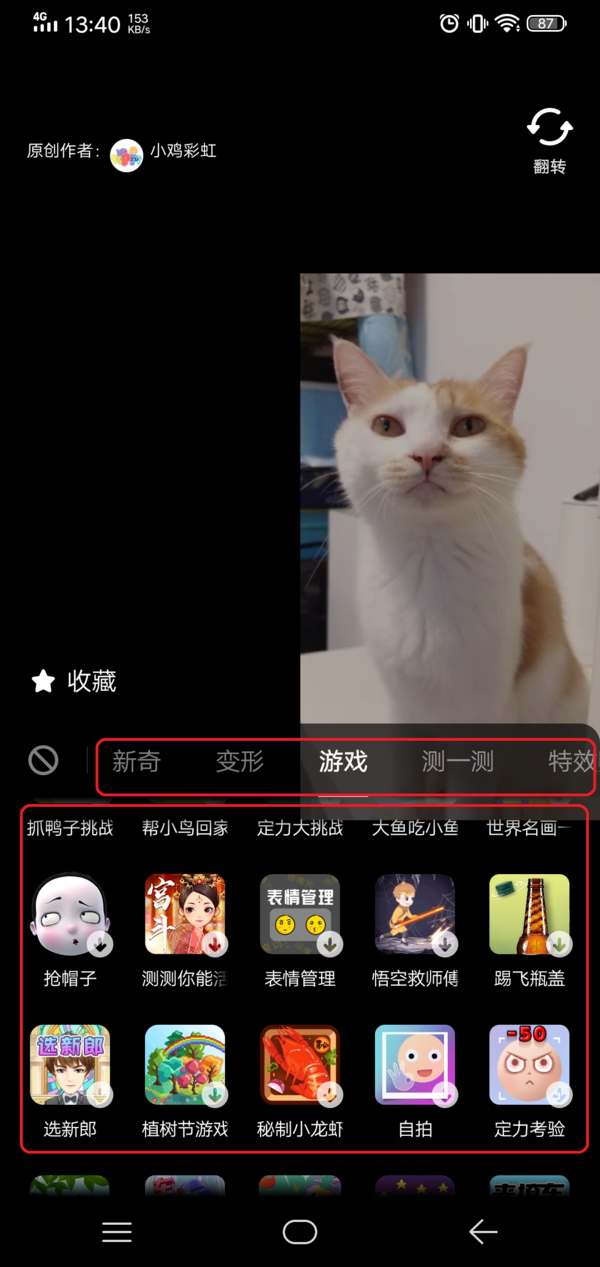Image resolution: width=600 pixels, height=1267 pixels.
Task: Download the 测测你能活 palace-drama effect
Action: [x=185, y=914]
